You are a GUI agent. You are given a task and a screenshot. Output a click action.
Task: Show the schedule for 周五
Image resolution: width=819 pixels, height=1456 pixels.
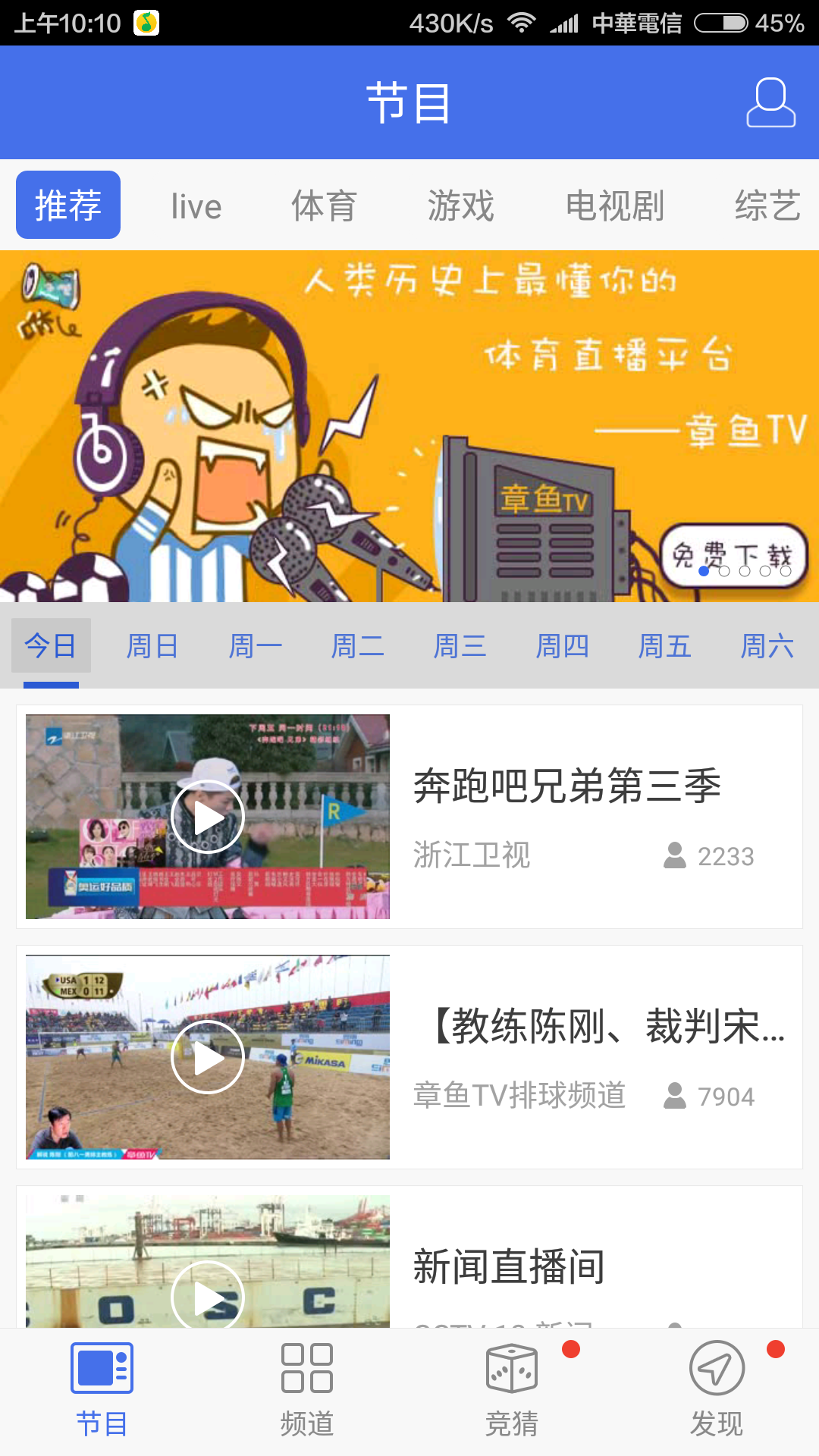tap(664, 646)
